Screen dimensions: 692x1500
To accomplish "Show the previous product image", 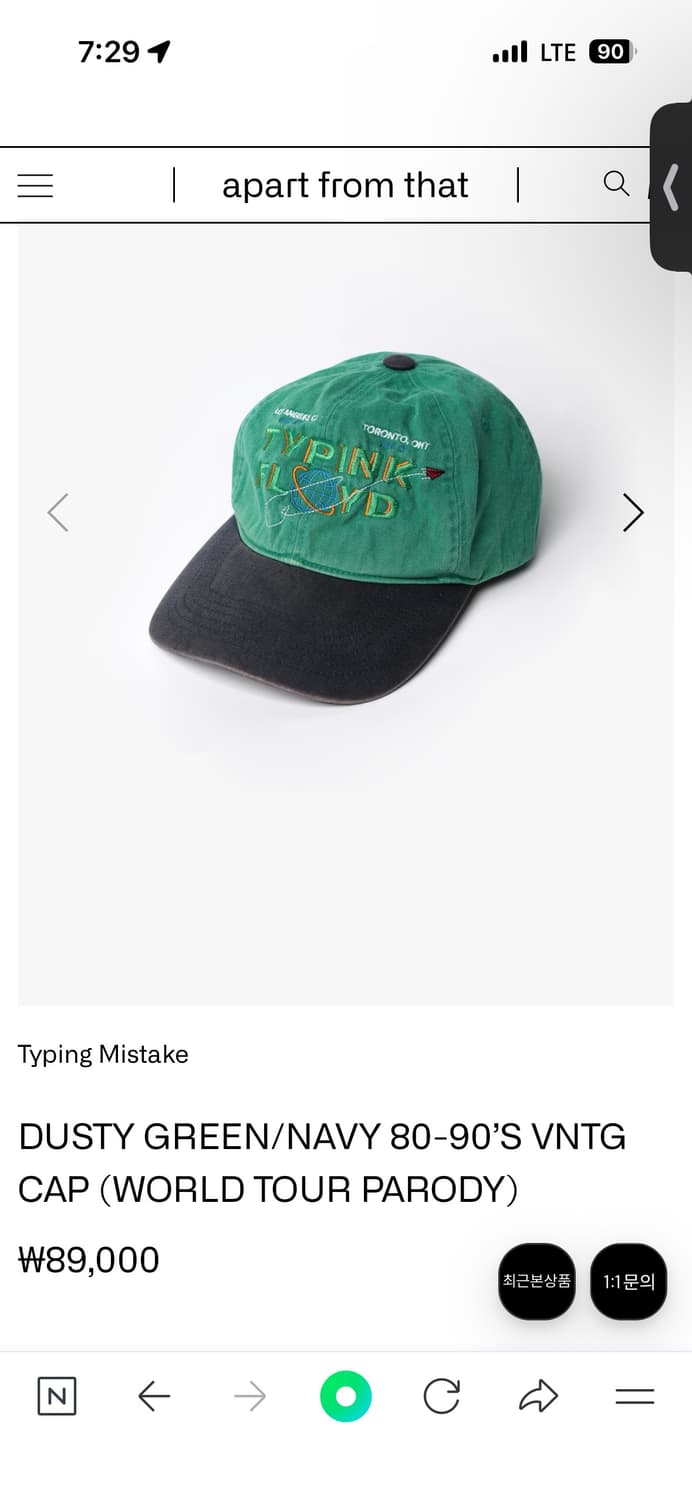I will 58,512.
